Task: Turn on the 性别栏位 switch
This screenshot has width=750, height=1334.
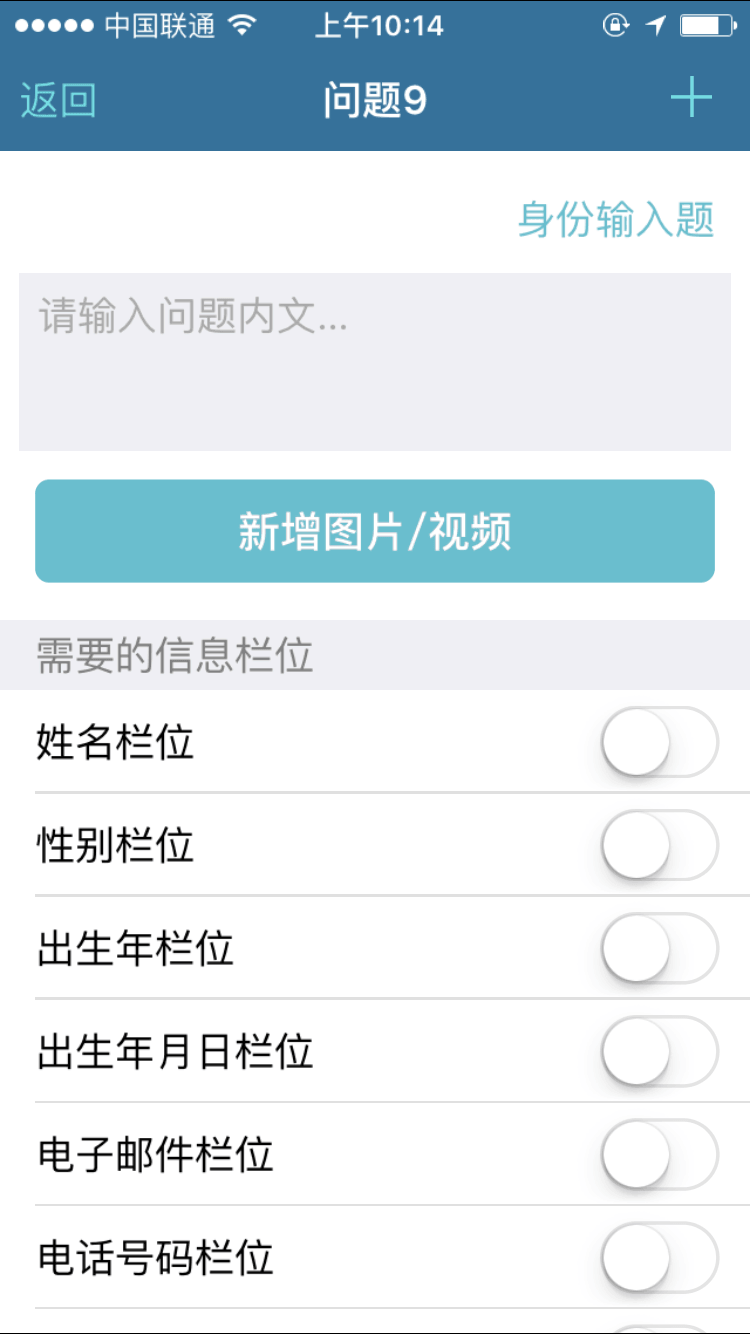Action: [x=659, y=845]
